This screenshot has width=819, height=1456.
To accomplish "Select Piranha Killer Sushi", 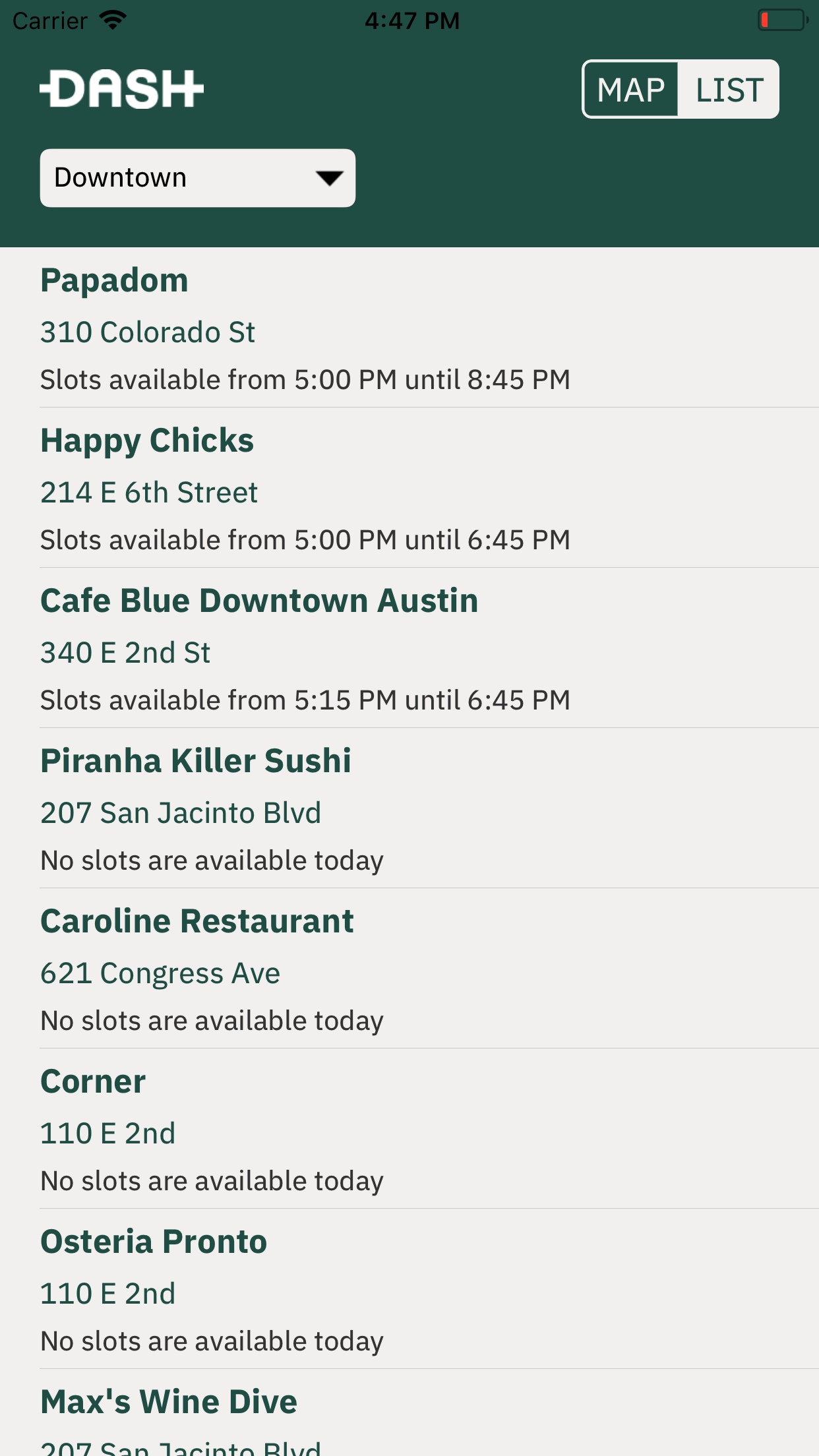I will [x=409, y=809].
